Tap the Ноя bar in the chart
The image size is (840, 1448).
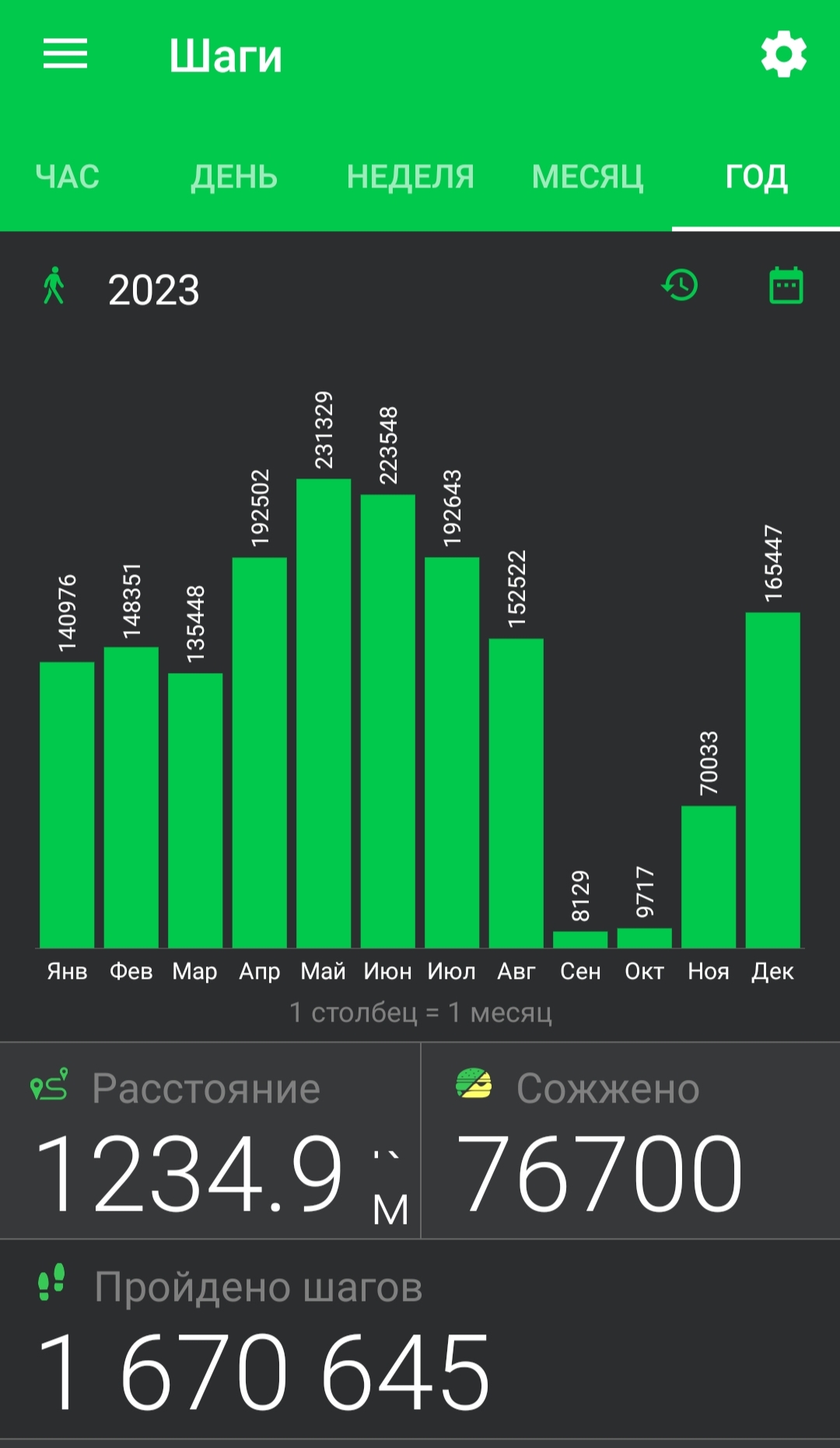click(x=709, y=877)
